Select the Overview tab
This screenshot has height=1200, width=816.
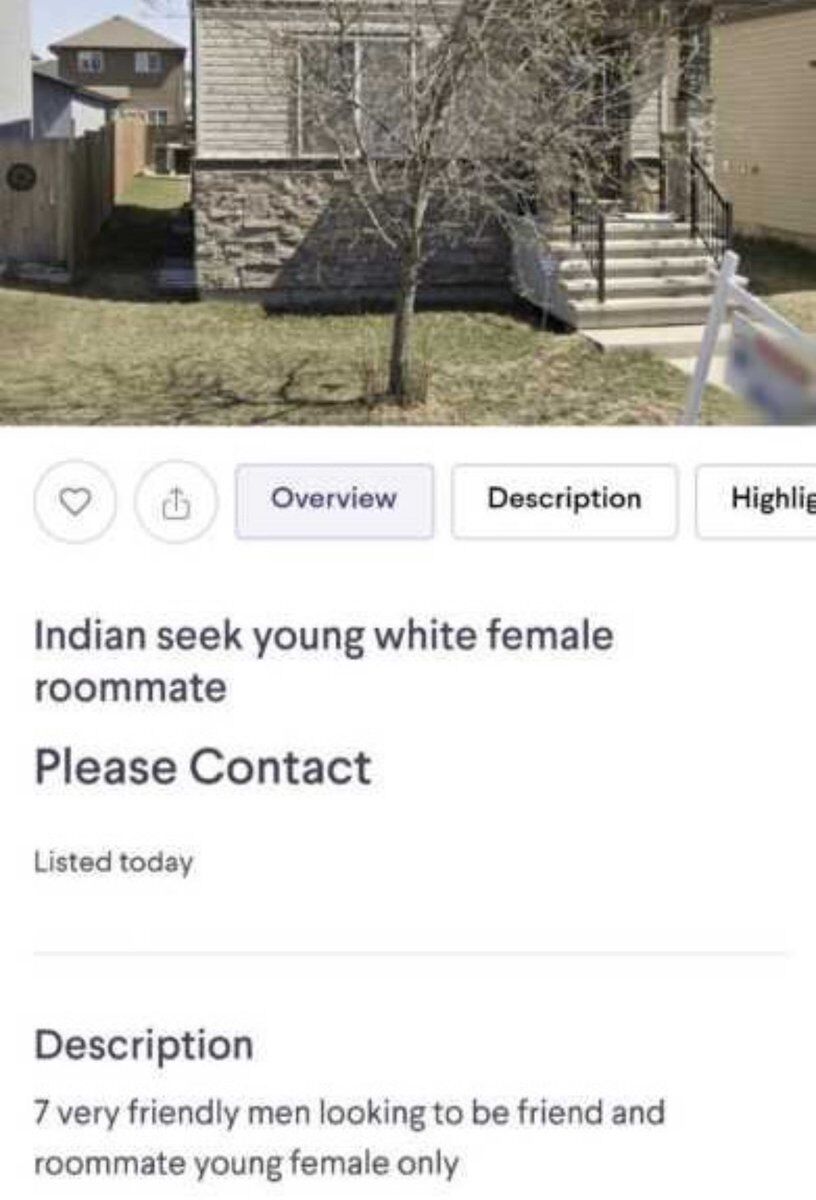(x=334, y=500)
